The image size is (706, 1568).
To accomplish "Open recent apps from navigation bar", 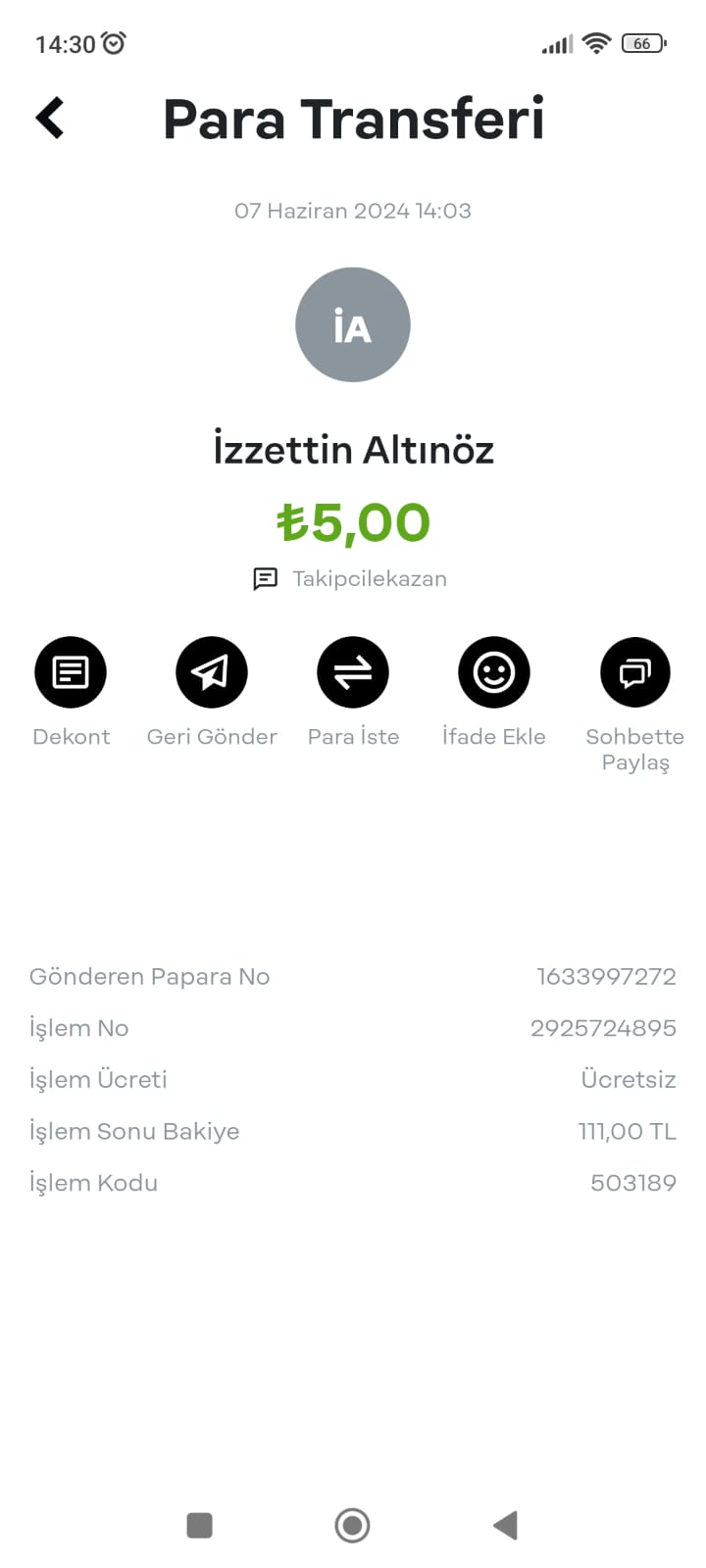I will 200,1525.
